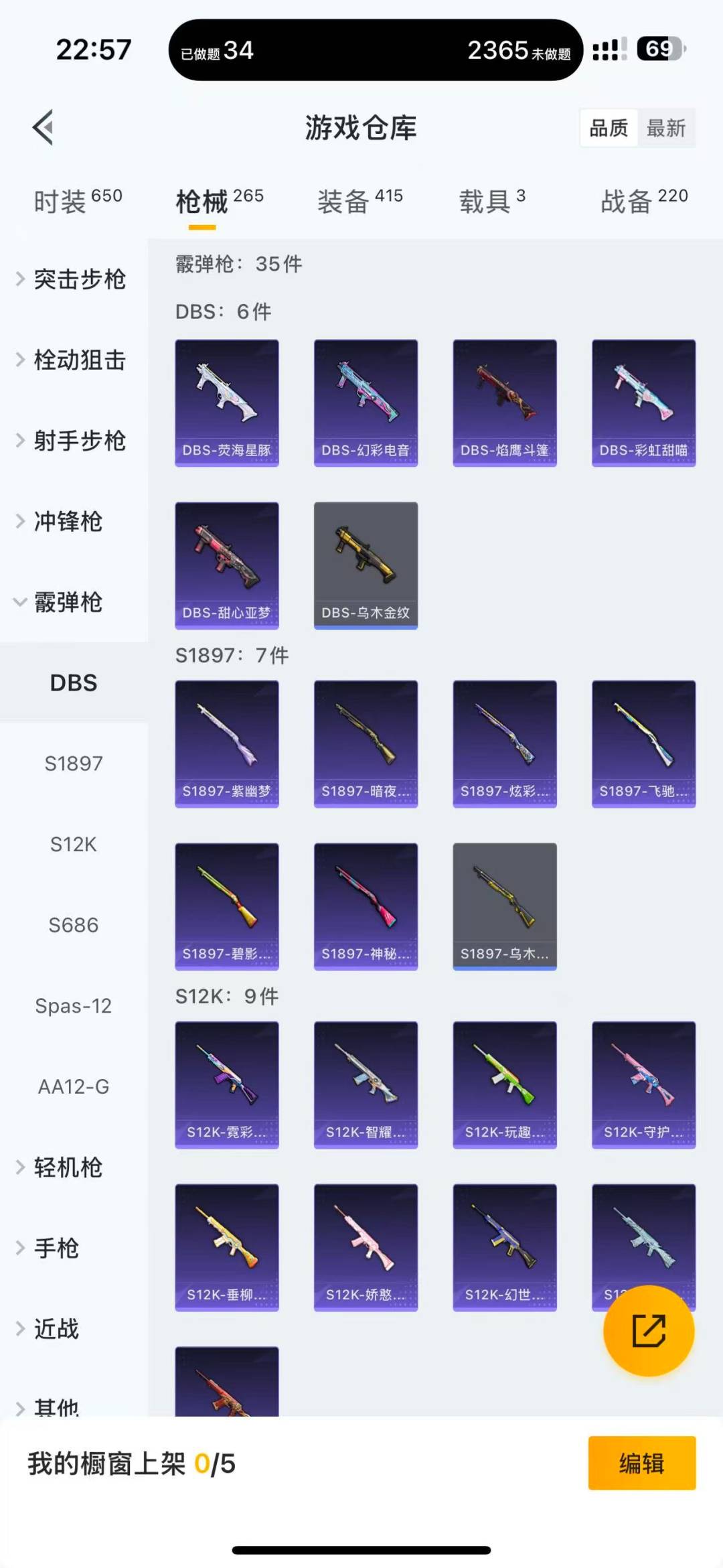Open the DBS-乌木金纹 skin
This screenshot has width=723, height=1568.
coord(366,565)
